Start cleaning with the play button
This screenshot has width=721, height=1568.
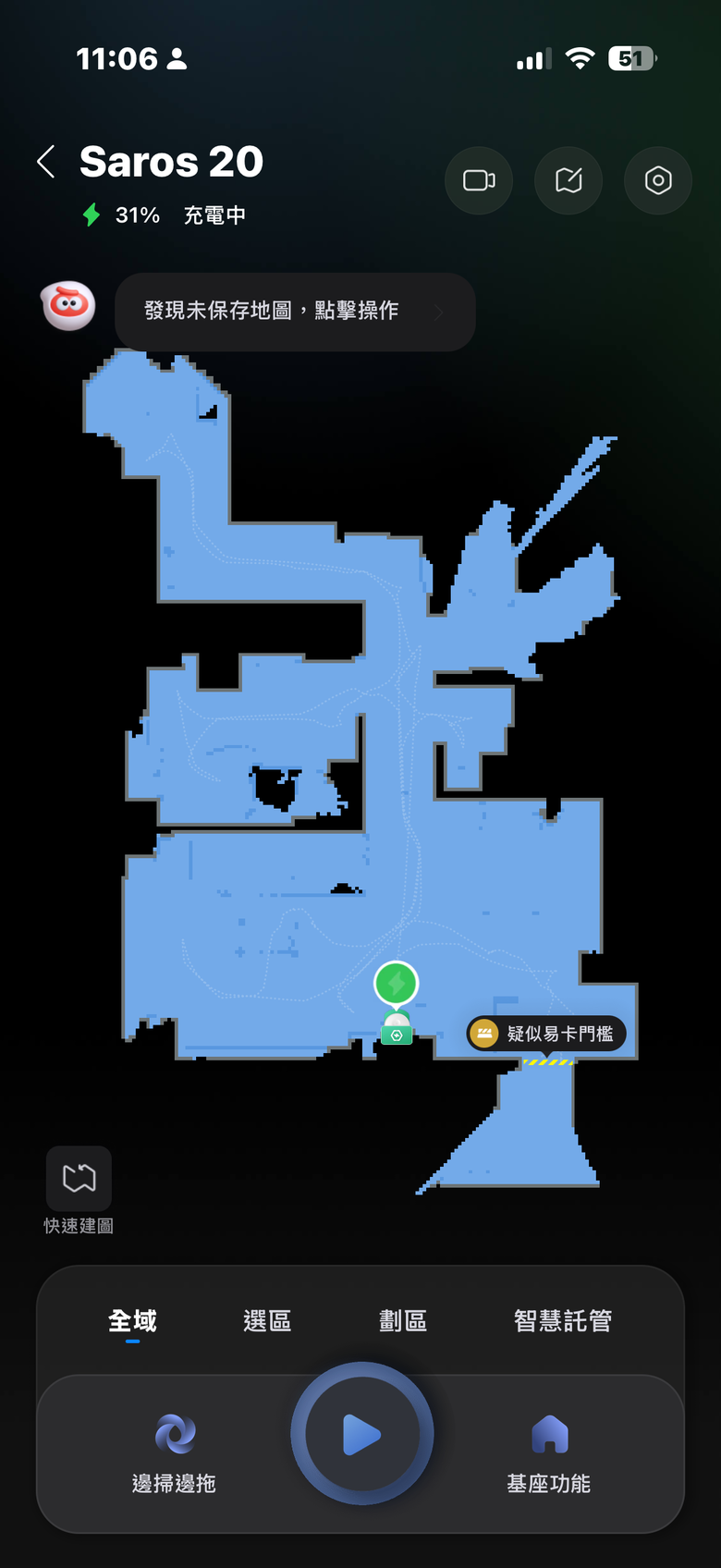[x=361, y=1434]
